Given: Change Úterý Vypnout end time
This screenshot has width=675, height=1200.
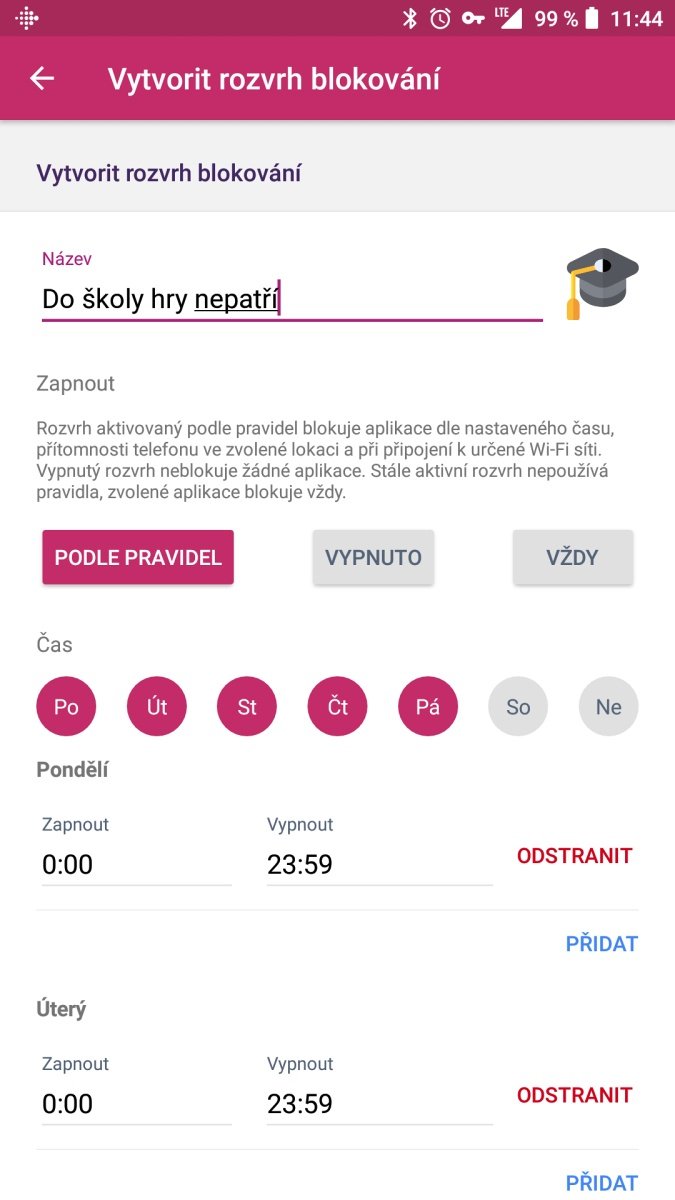Looking at the screenshot, I should [x=380, y=1104].
